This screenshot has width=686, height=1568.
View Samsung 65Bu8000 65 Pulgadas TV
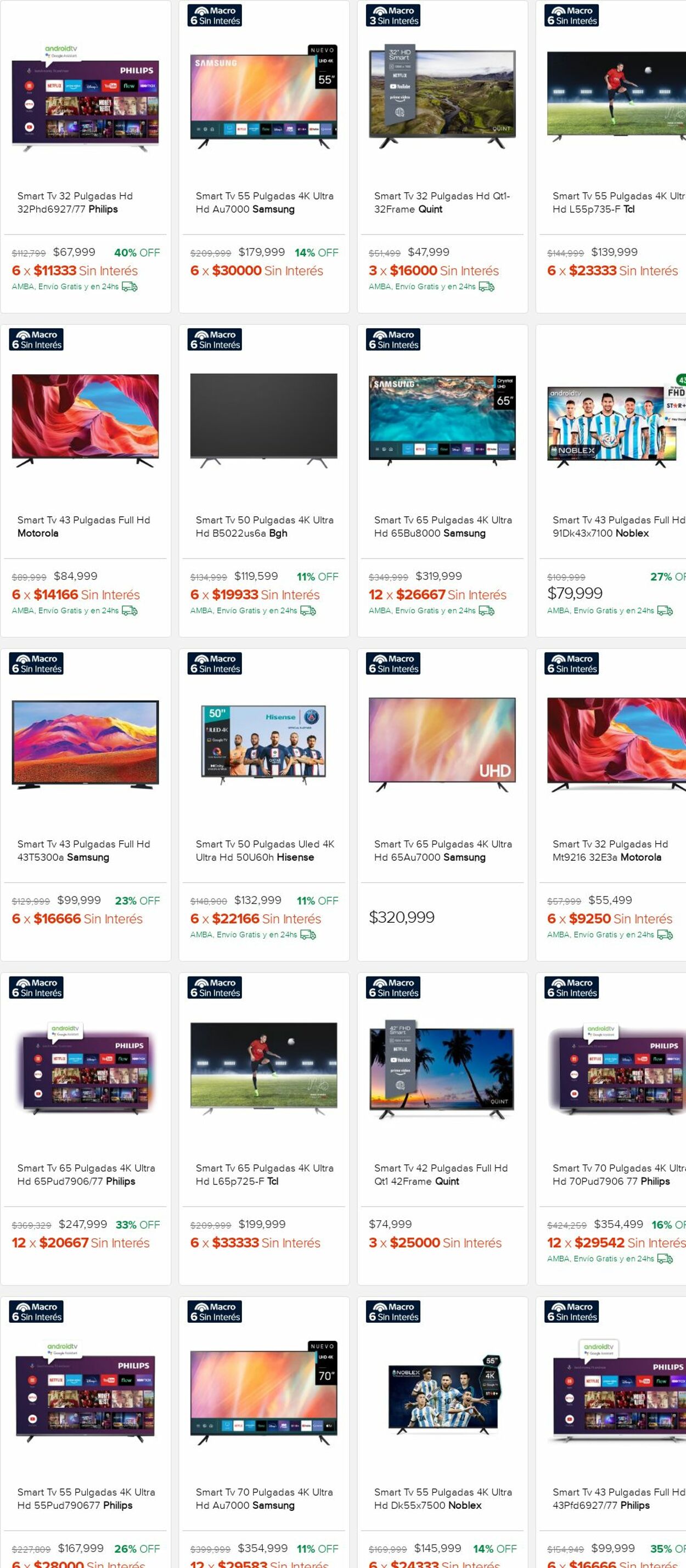point(442,526)
